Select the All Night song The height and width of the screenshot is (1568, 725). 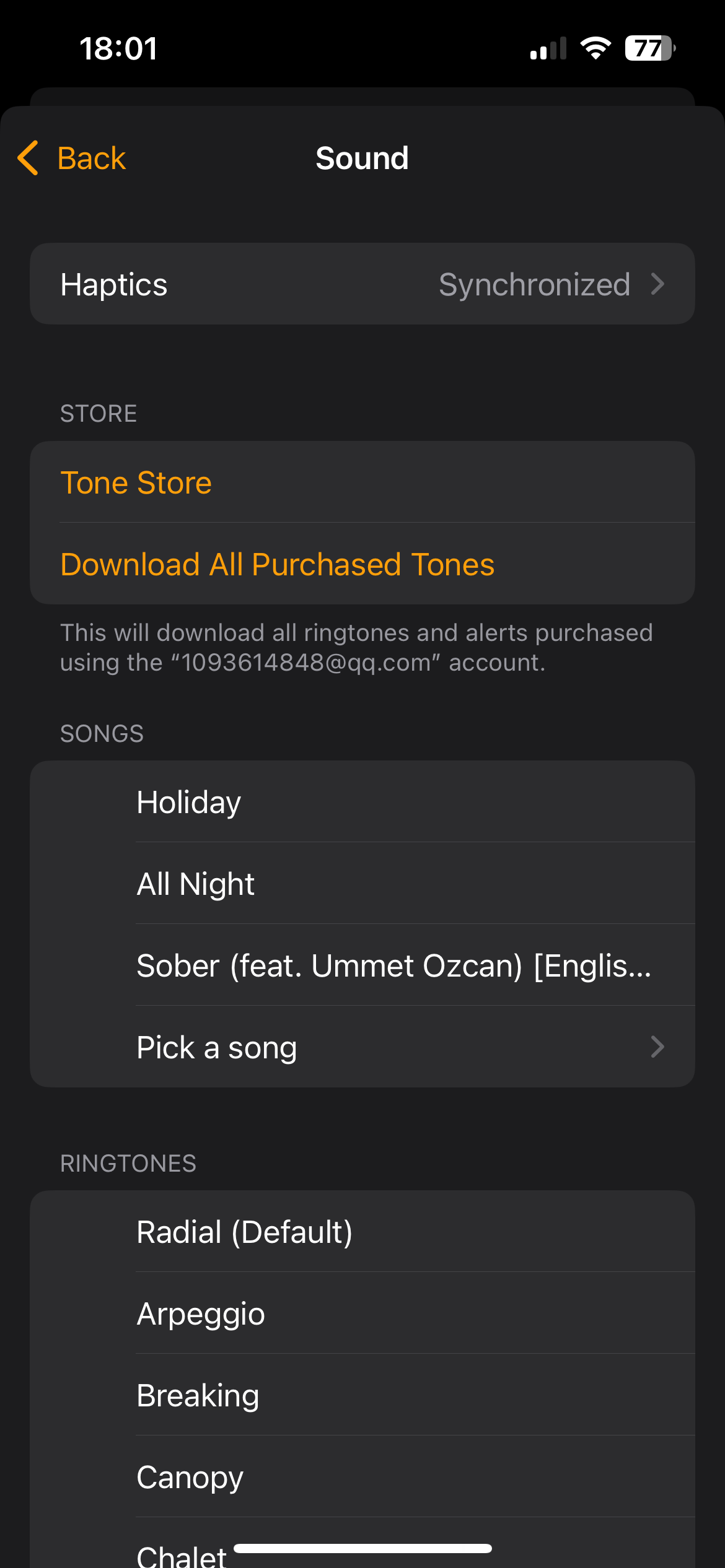(195, 884)
